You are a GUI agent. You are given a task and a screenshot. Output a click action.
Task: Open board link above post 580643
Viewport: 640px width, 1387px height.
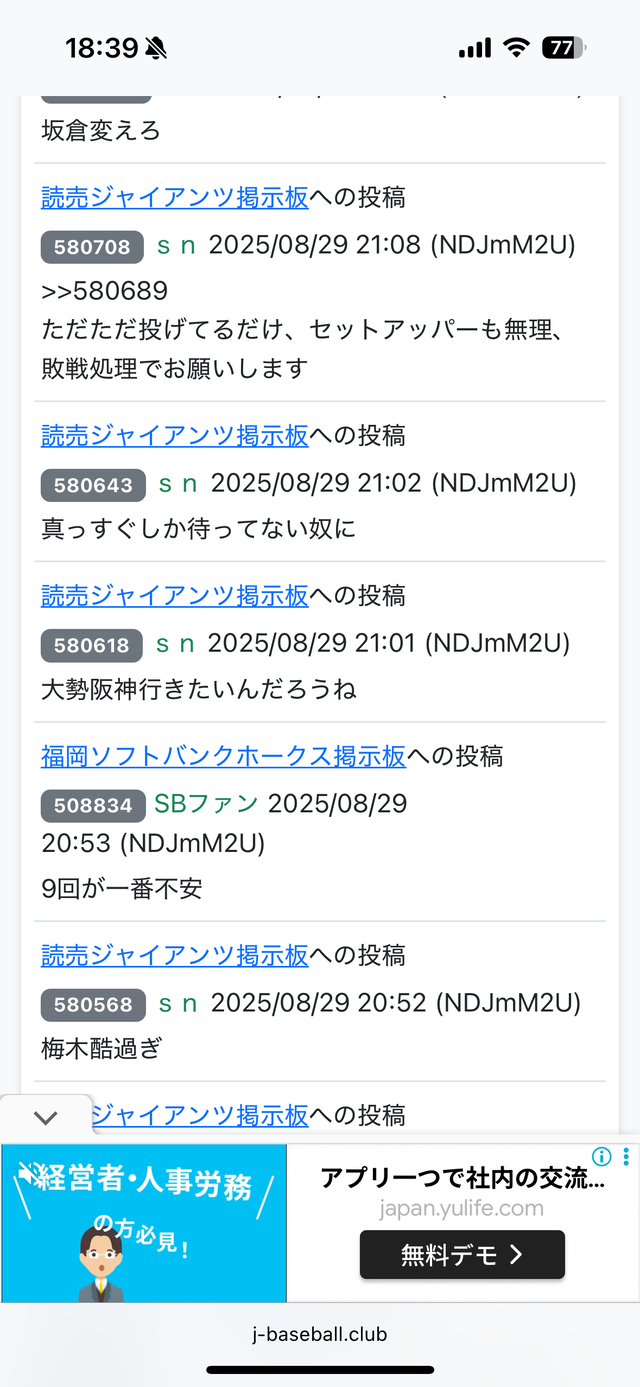174,435
